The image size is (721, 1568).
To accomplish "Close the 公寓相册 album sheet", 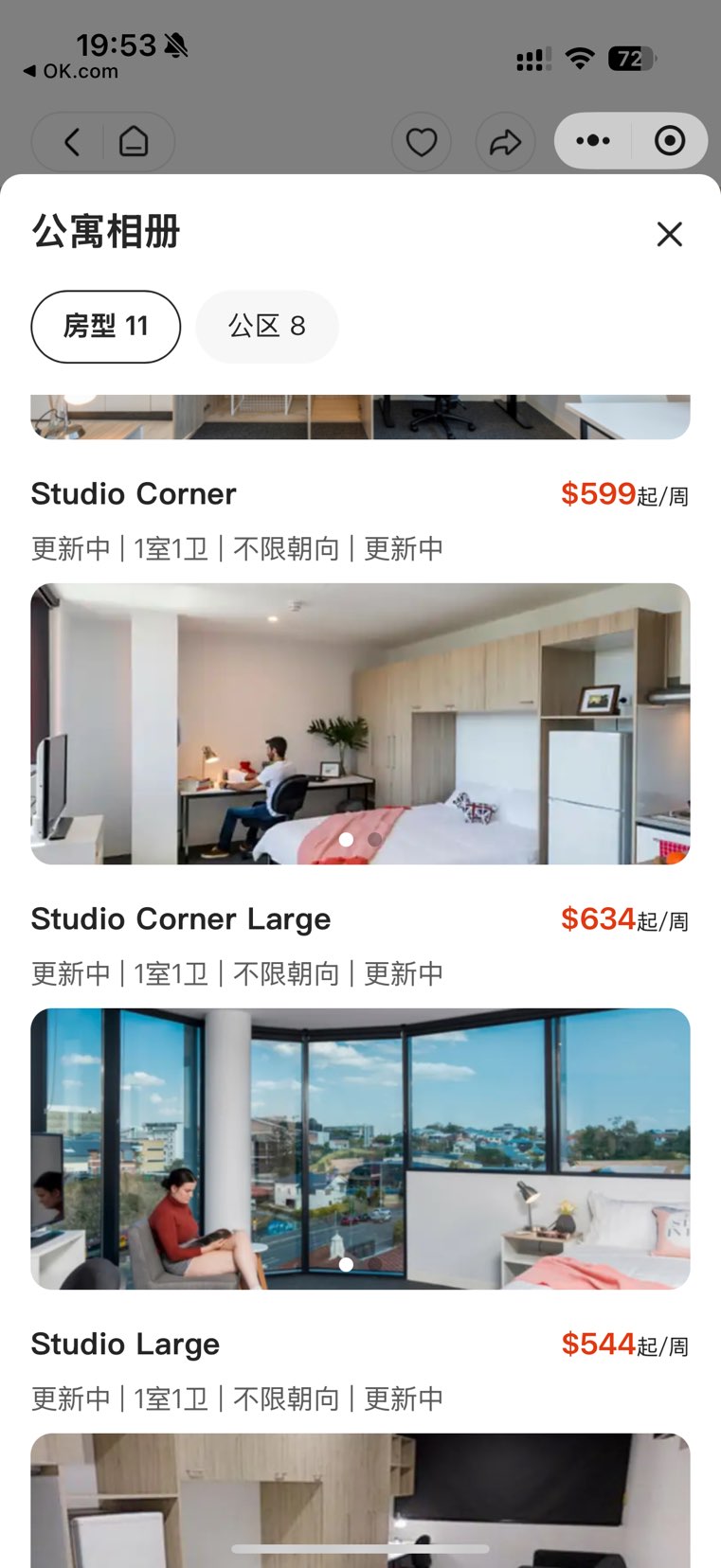I will (669, 234).
